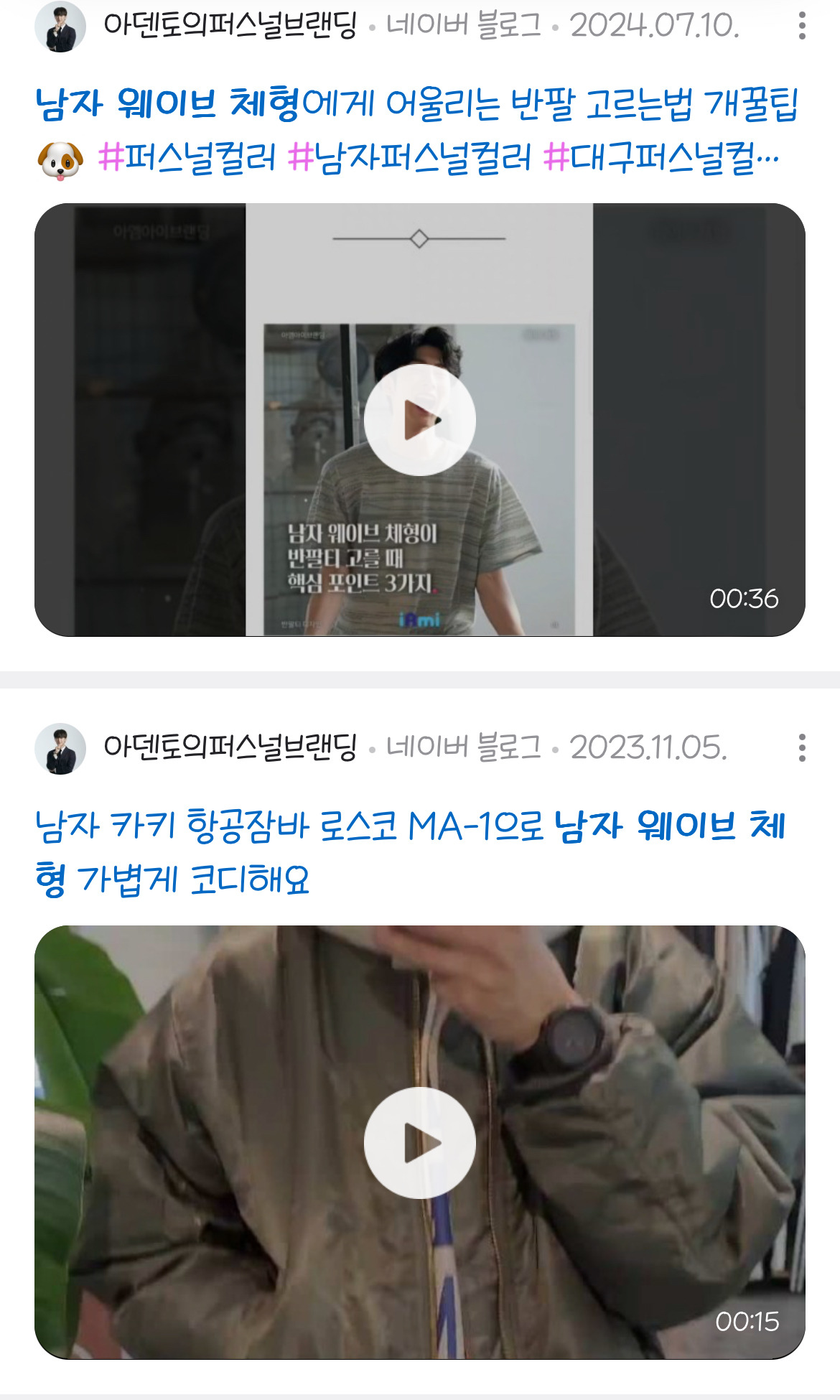Open the 남자 웨이브 체형 반팔 고르는법 post title
The image size is (840, 1400).
pyautogui.click(x=416, y=104)
